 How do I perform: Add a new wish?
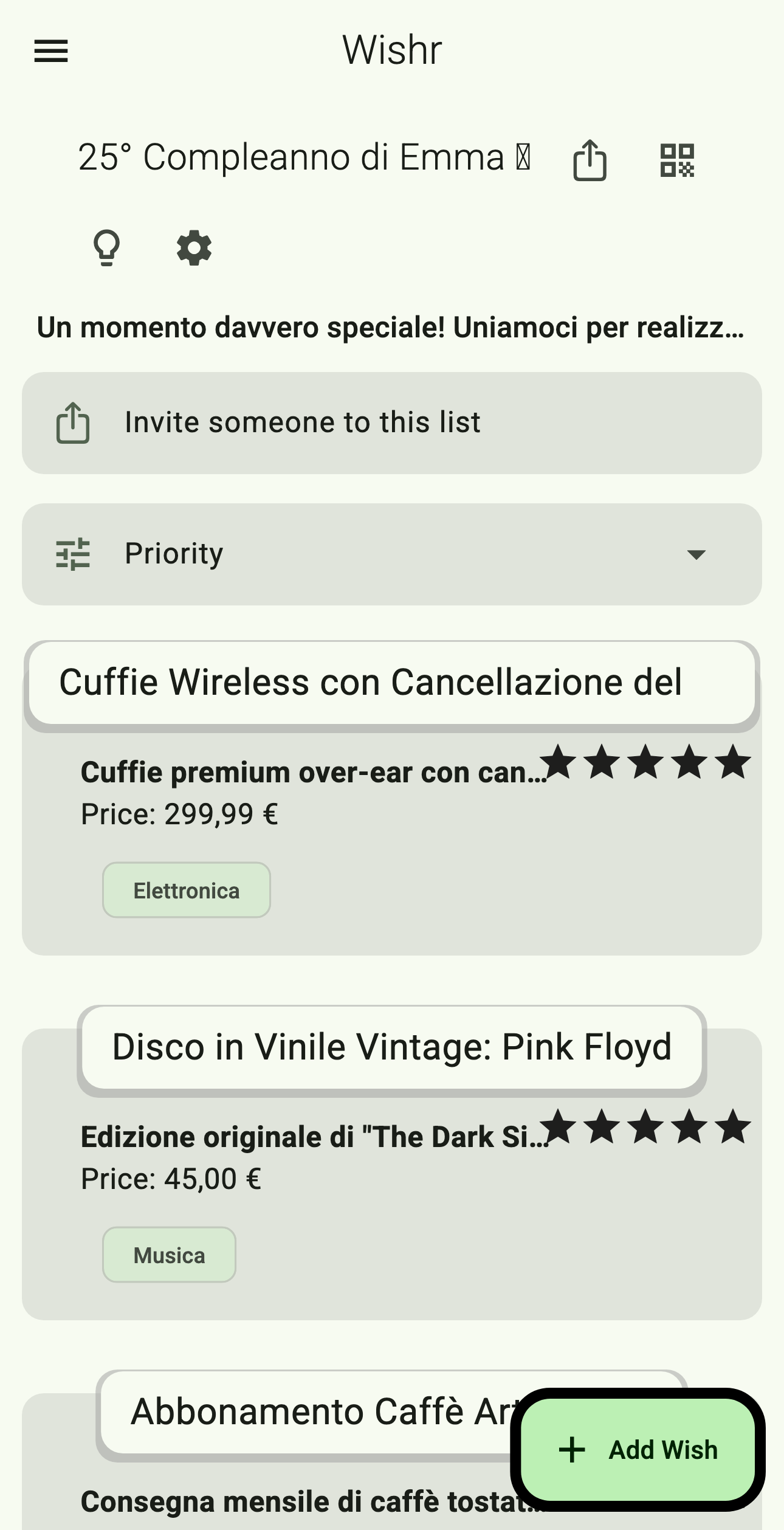click(638, 1450)
